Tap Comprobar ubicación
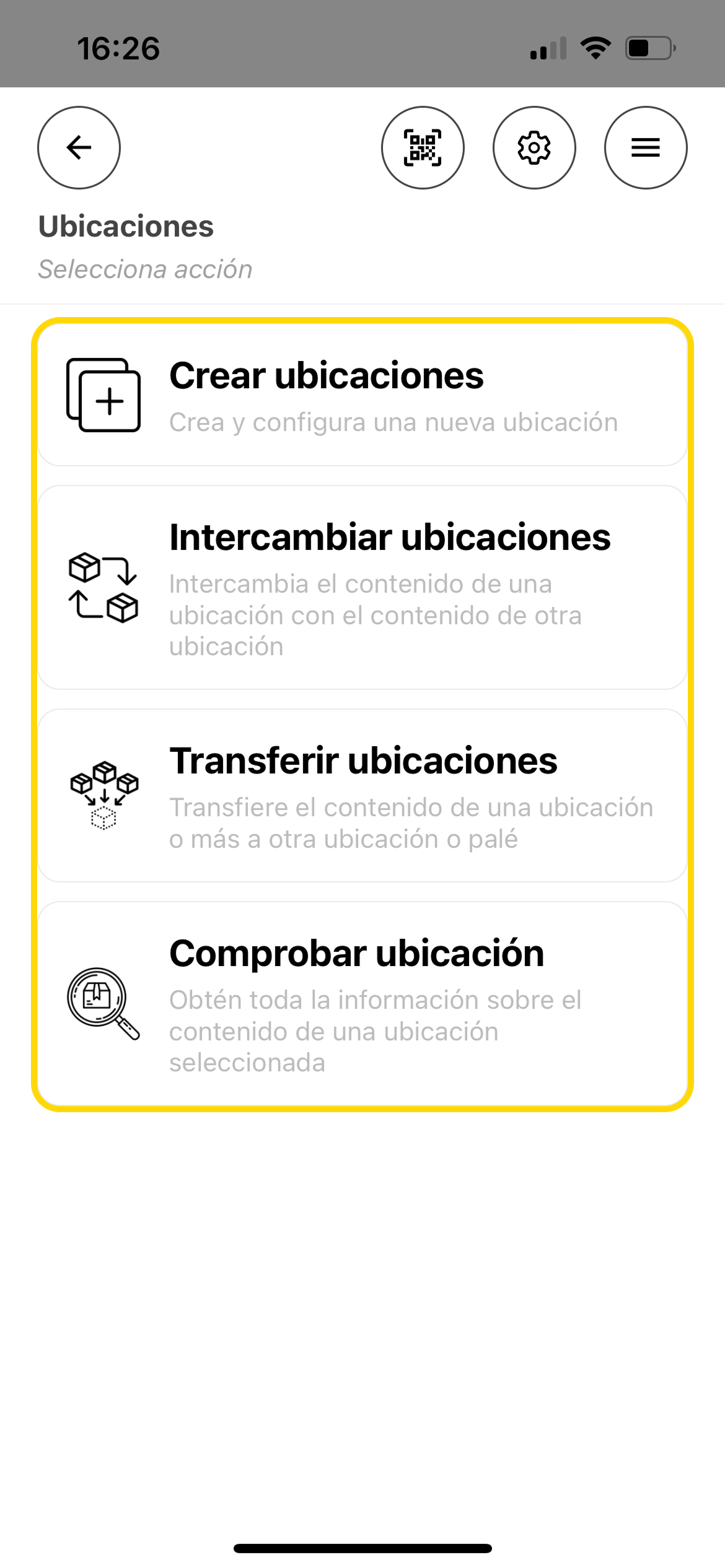Image resolution: width=725 pixels, height=1568 pixels. [362, 1003]
